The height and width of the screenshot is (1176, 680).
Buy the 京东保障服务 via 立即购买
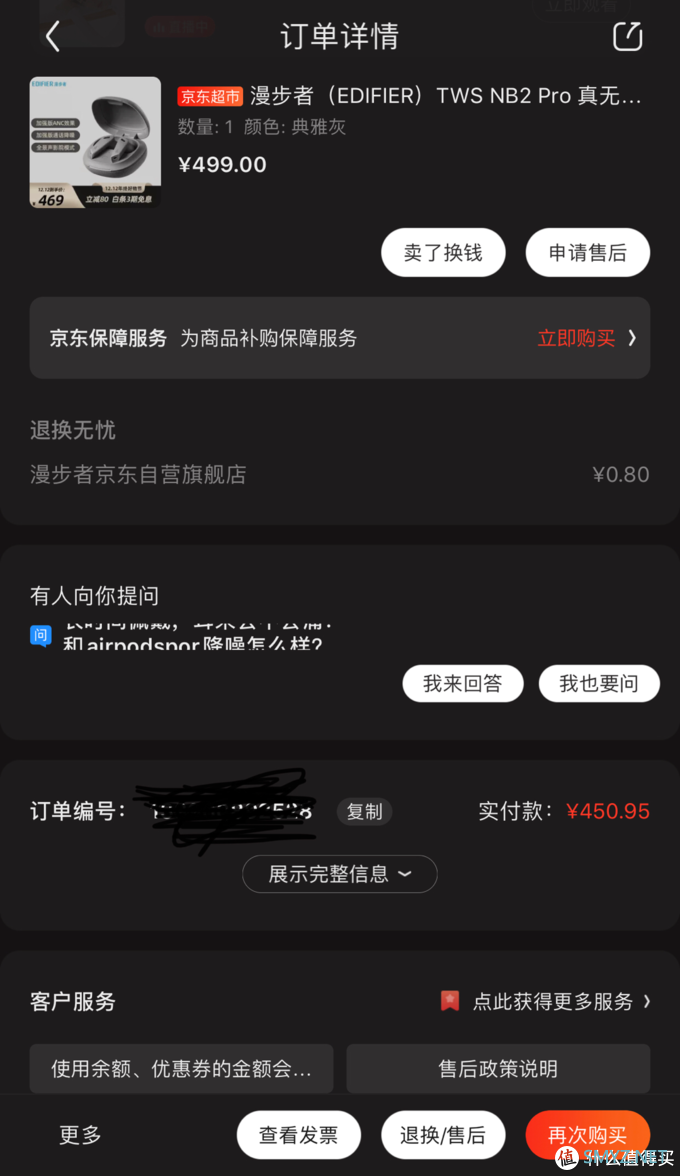(586, 338)
